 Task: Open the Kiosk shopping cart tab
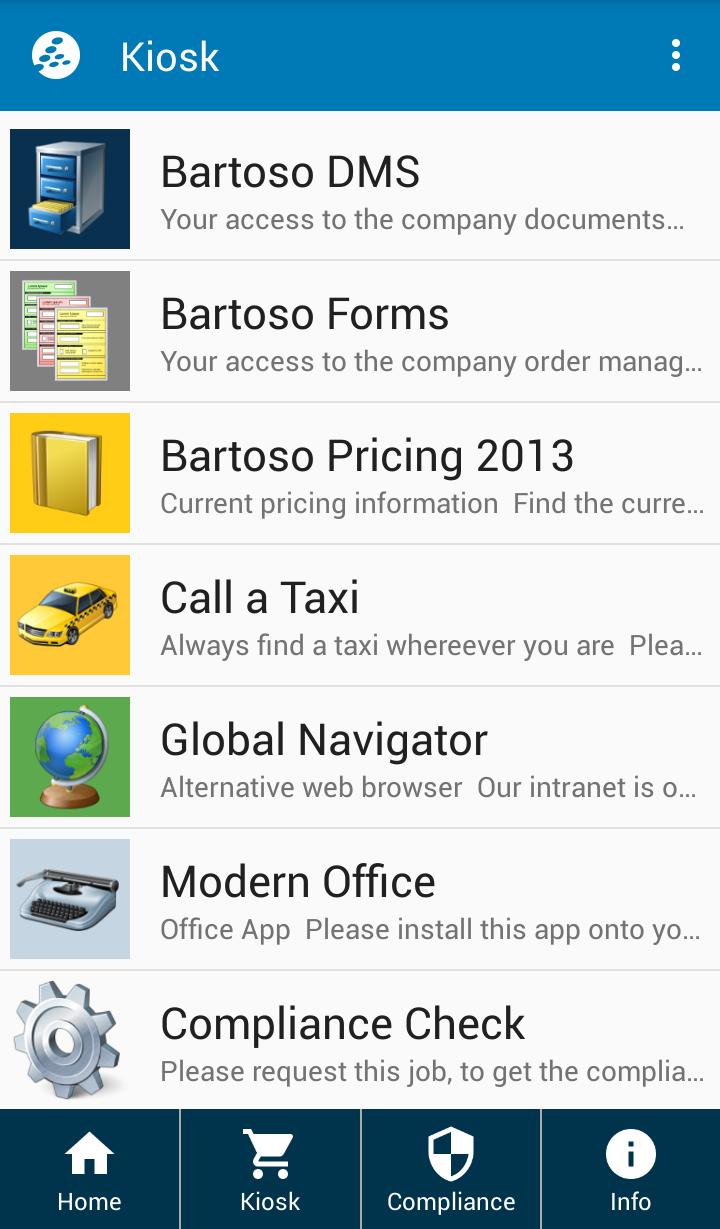269,1168
